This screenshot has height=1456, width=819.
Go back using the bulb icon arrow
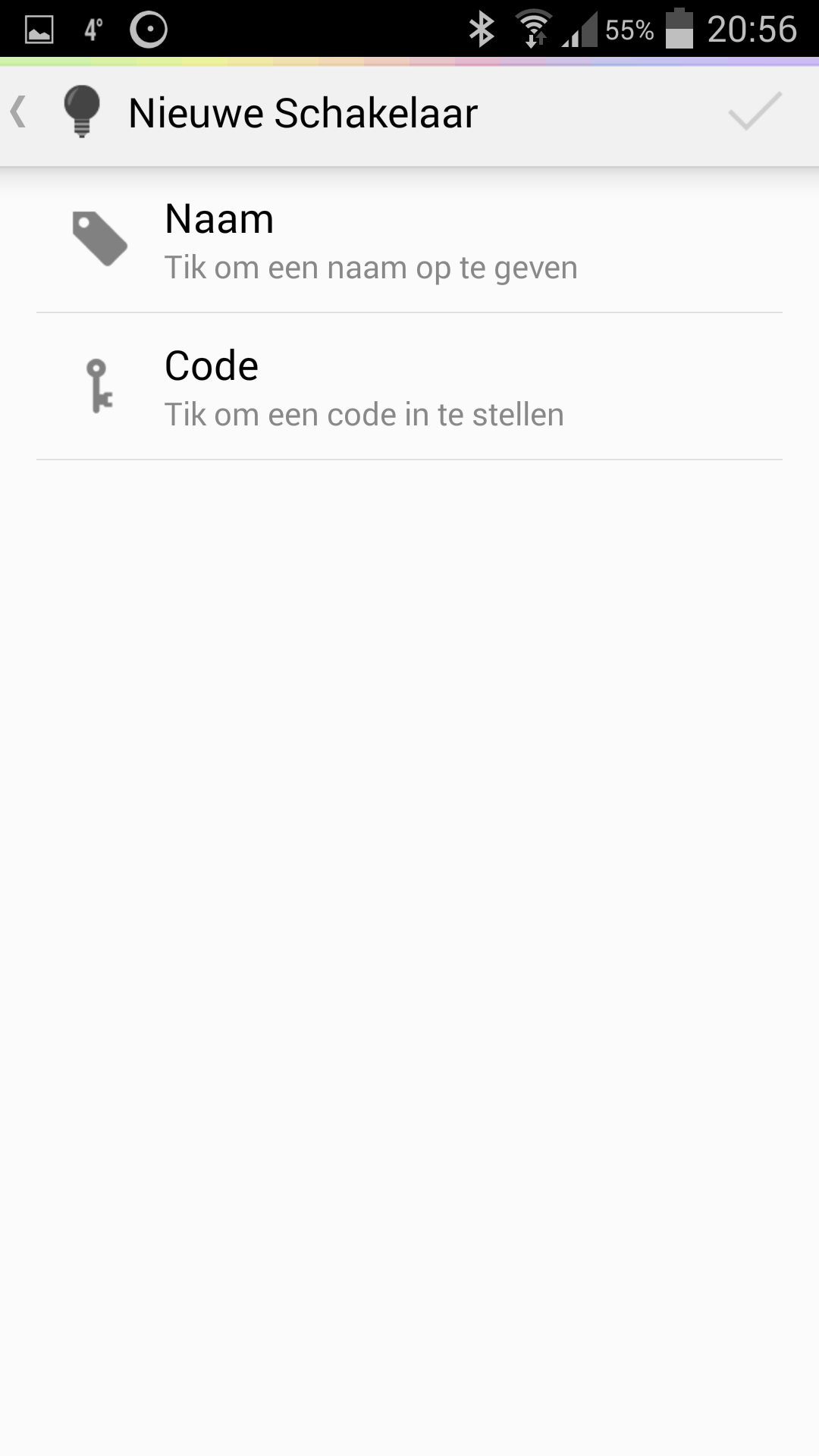pos(53,112)
